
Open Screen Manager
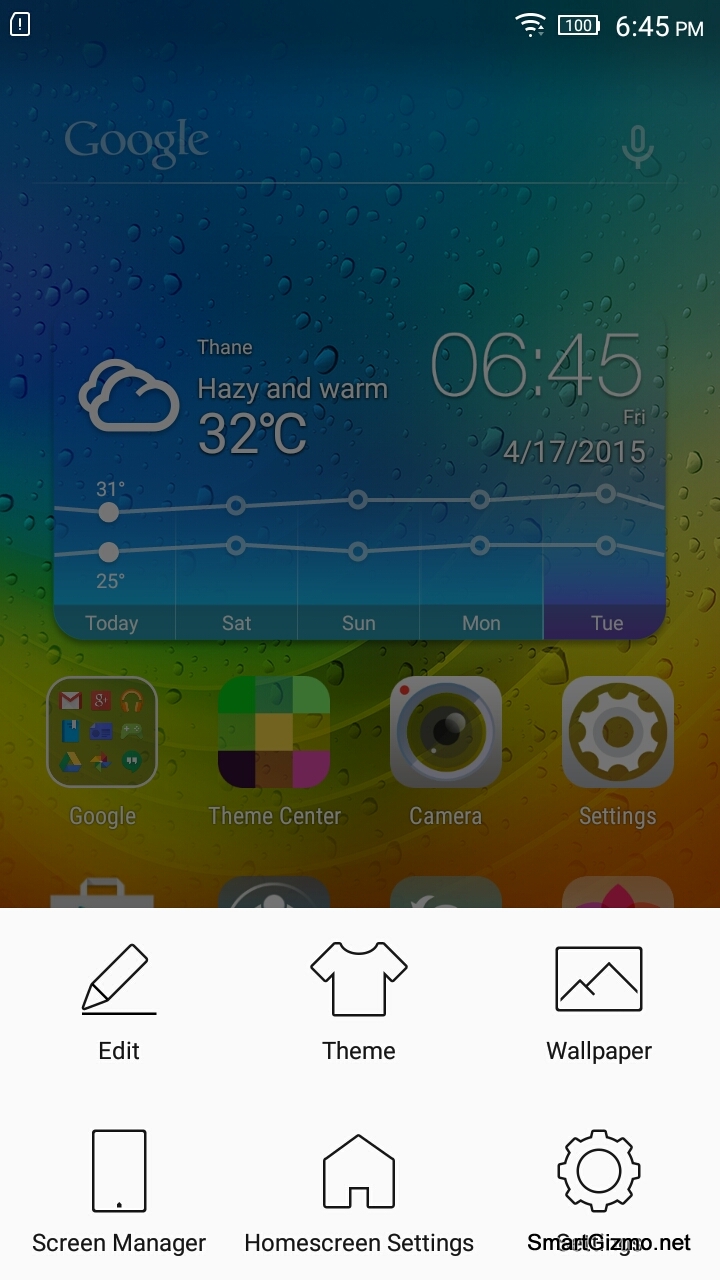click(x=119, y=1192)
